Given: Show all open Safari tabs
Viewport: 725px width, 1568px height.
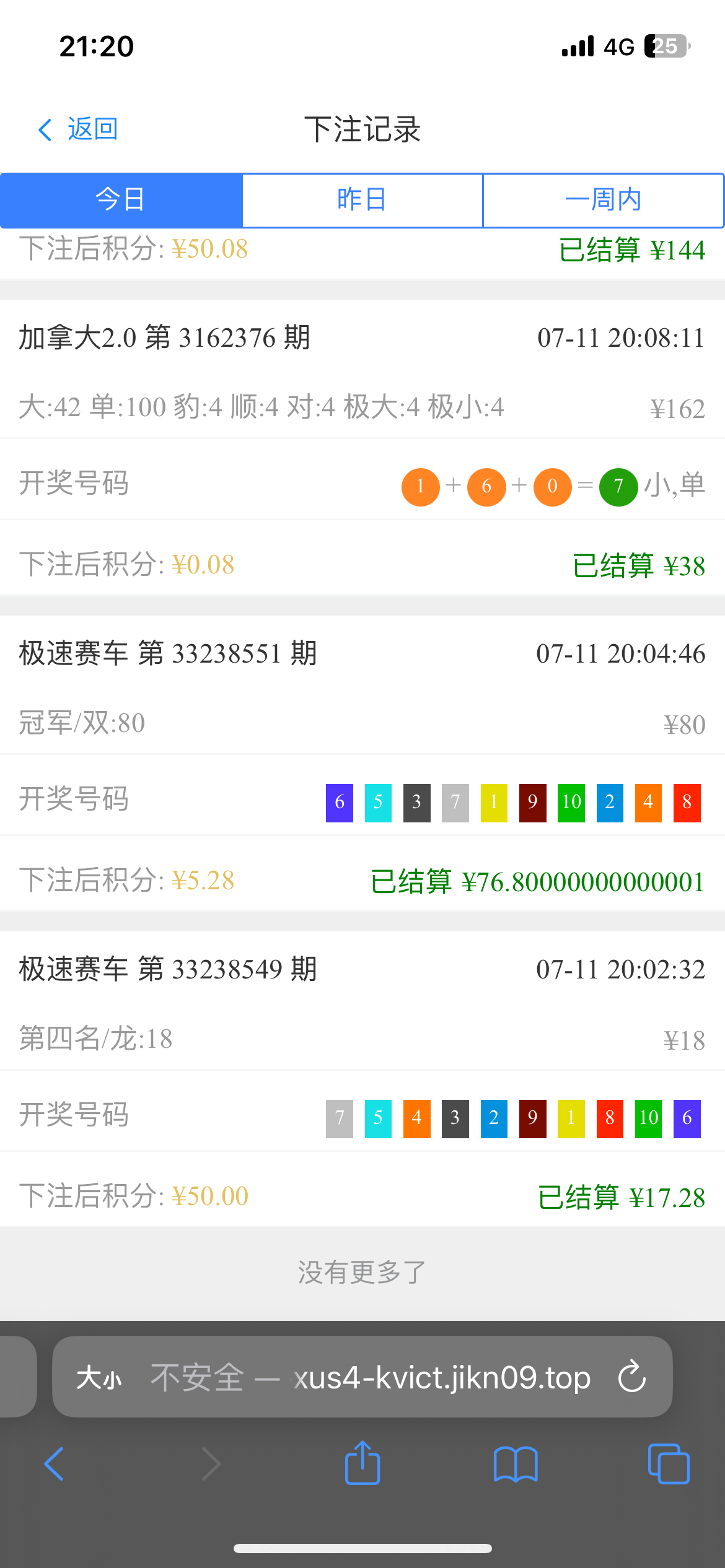Looking at the screenshot, I should (x=669, y=1464).
